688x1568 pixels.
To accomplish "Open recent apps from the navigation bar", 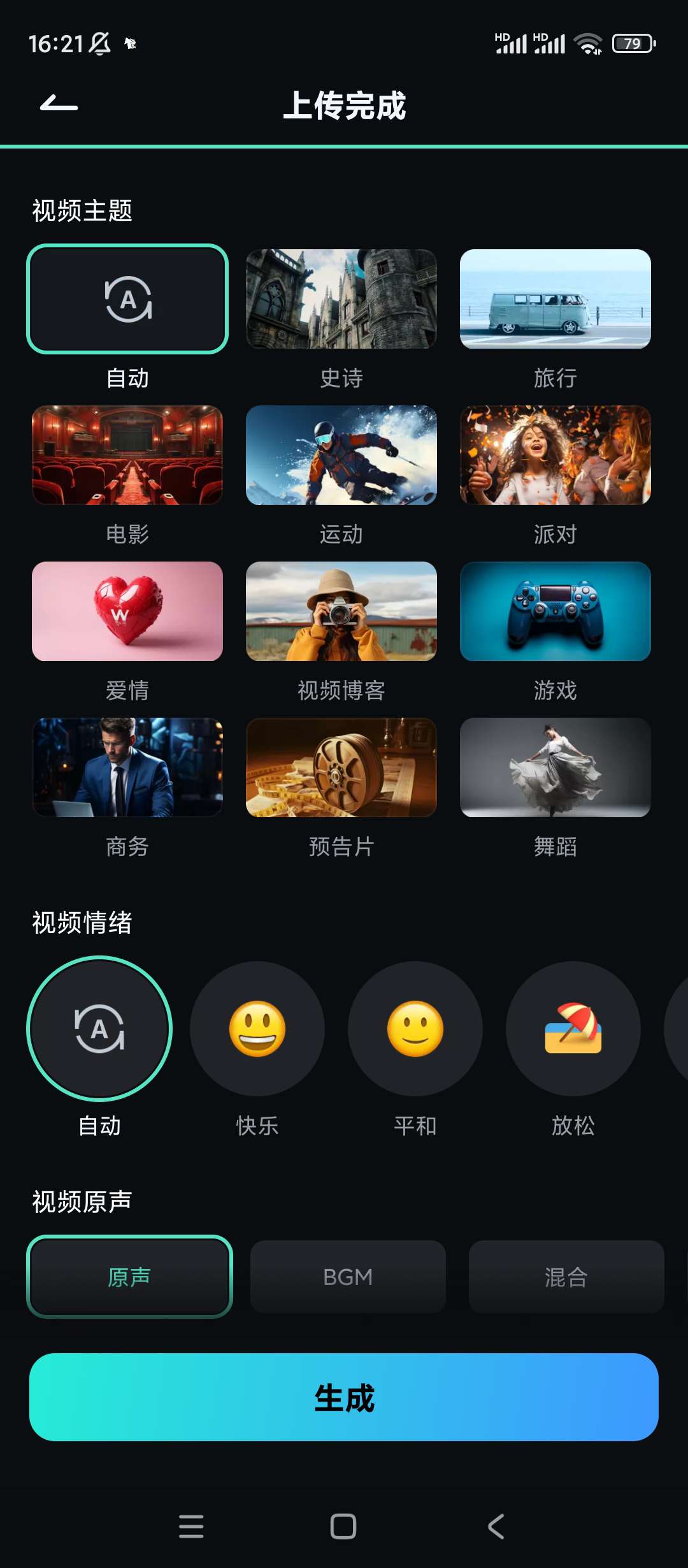I will [x=191, y=1527].
